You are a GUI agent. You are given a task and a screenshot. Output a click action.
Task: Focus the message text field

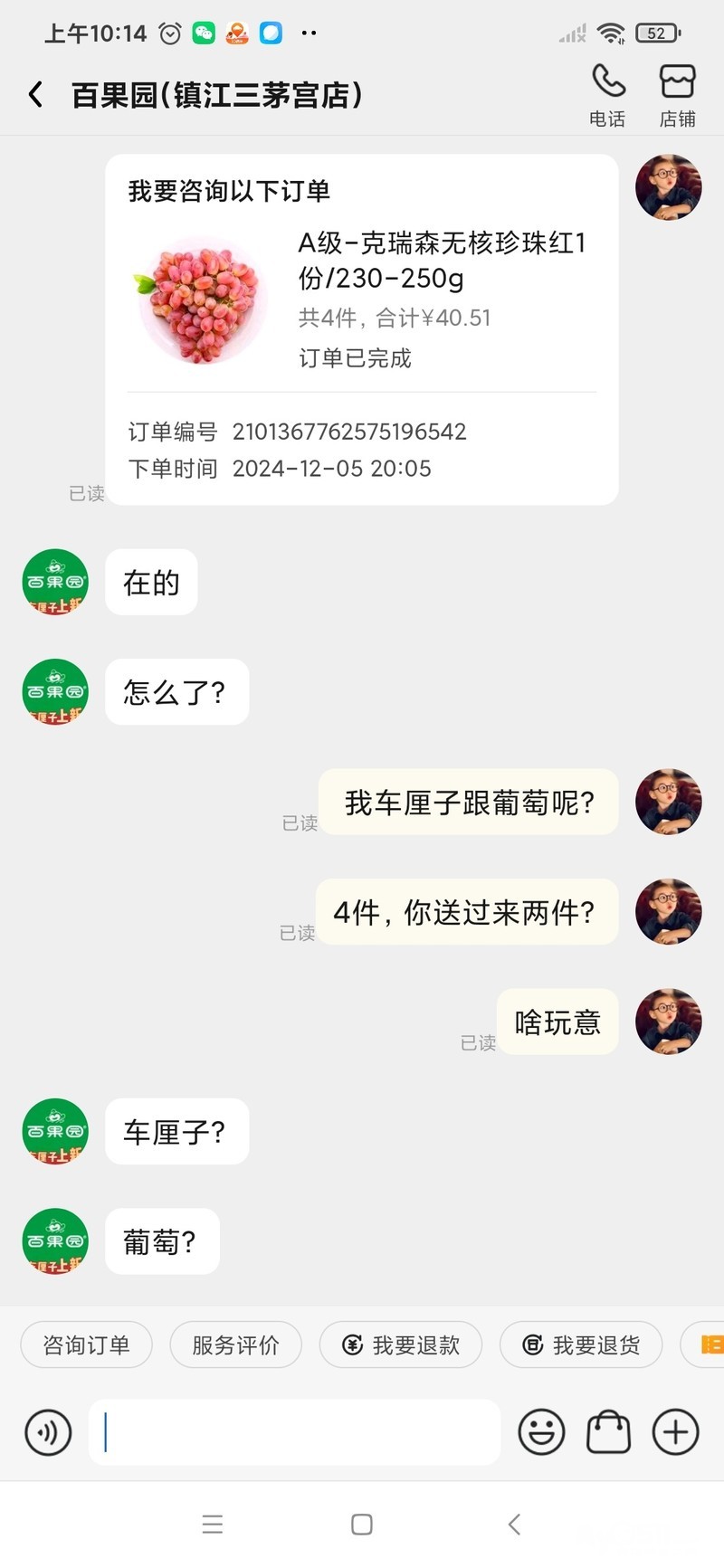294,1432
